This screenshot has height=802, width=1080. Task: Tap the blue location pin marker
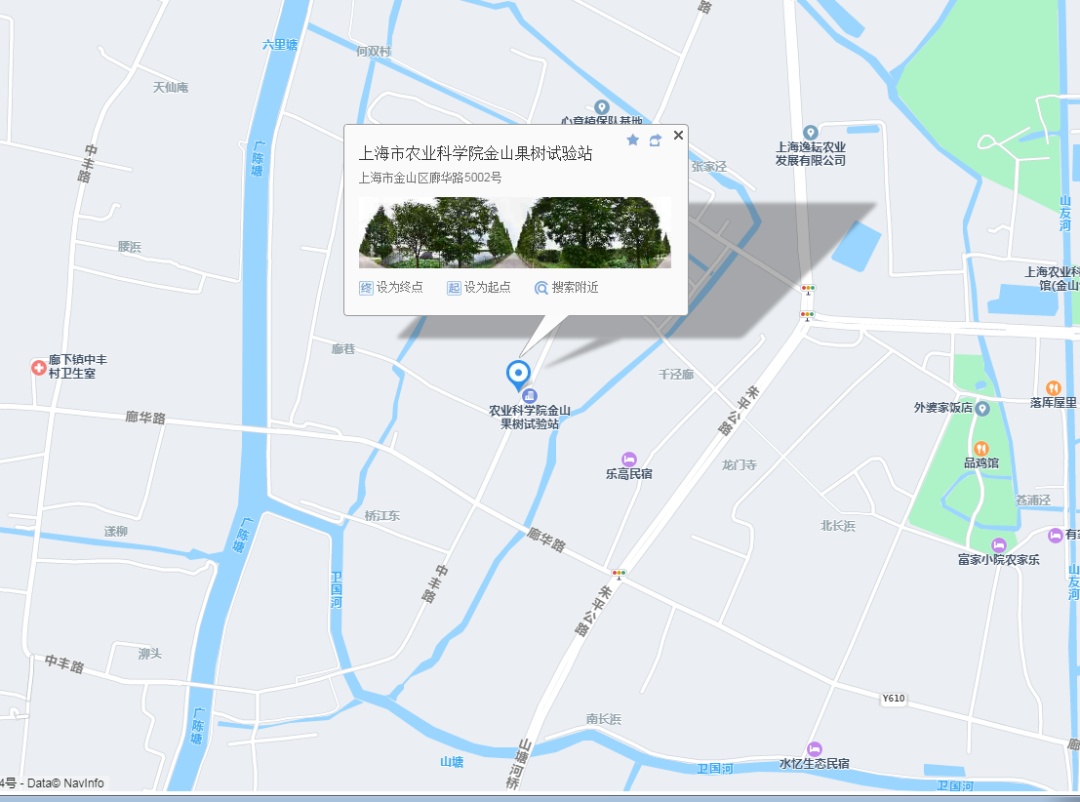pos(518,375)
